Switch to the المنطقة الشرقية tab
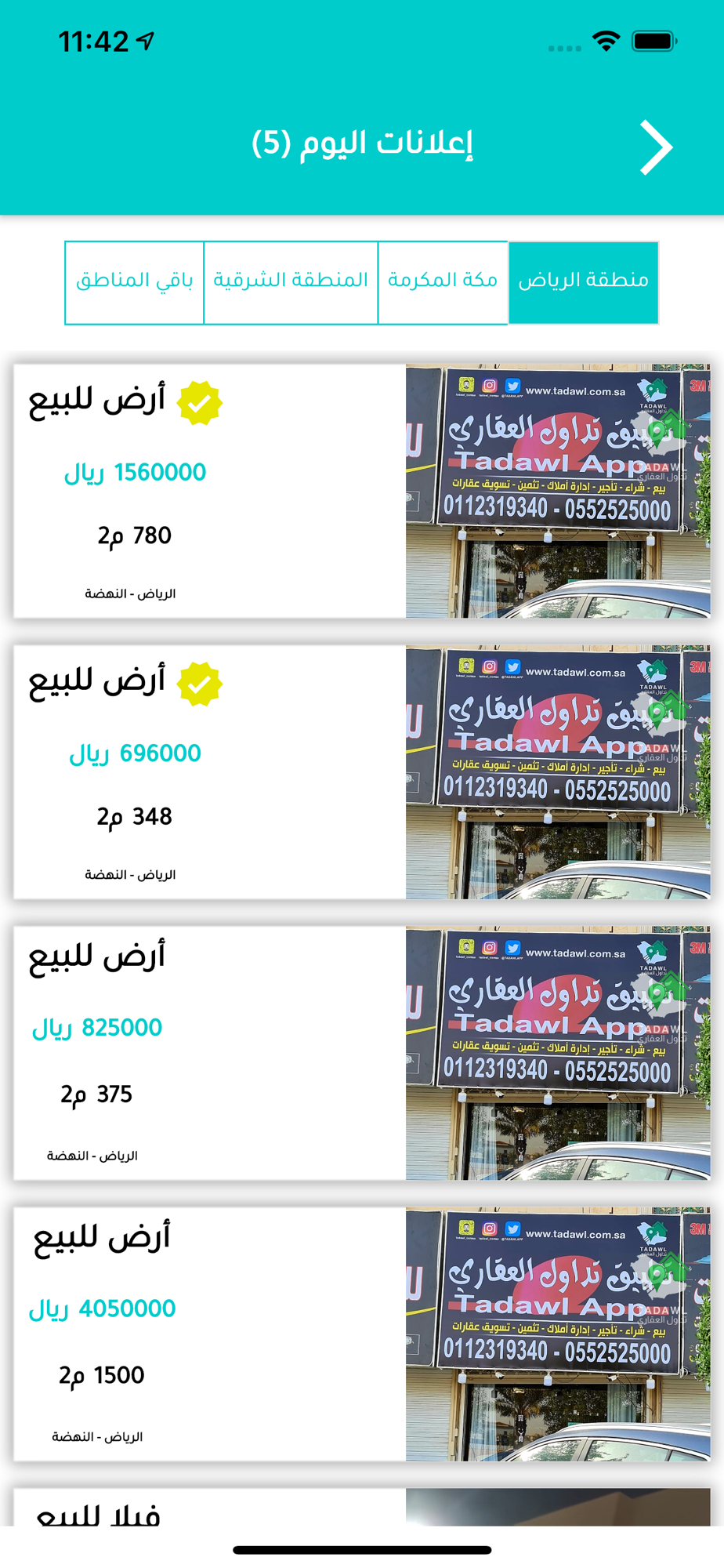The image size is (724, 1568). (291, 282)
